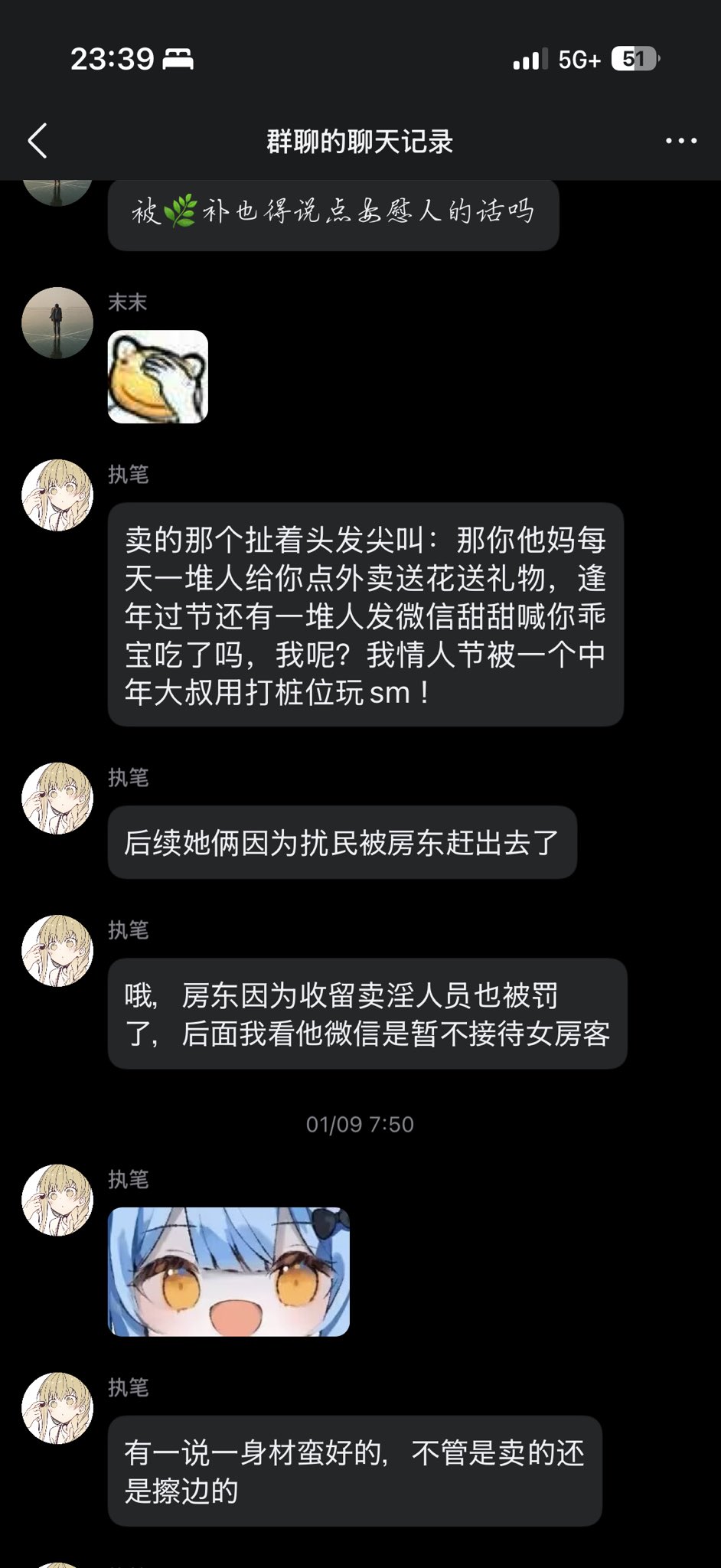The image size is (721, 1568).
Task: Tap 末末's profile avatar
Action: coord(57,323)
